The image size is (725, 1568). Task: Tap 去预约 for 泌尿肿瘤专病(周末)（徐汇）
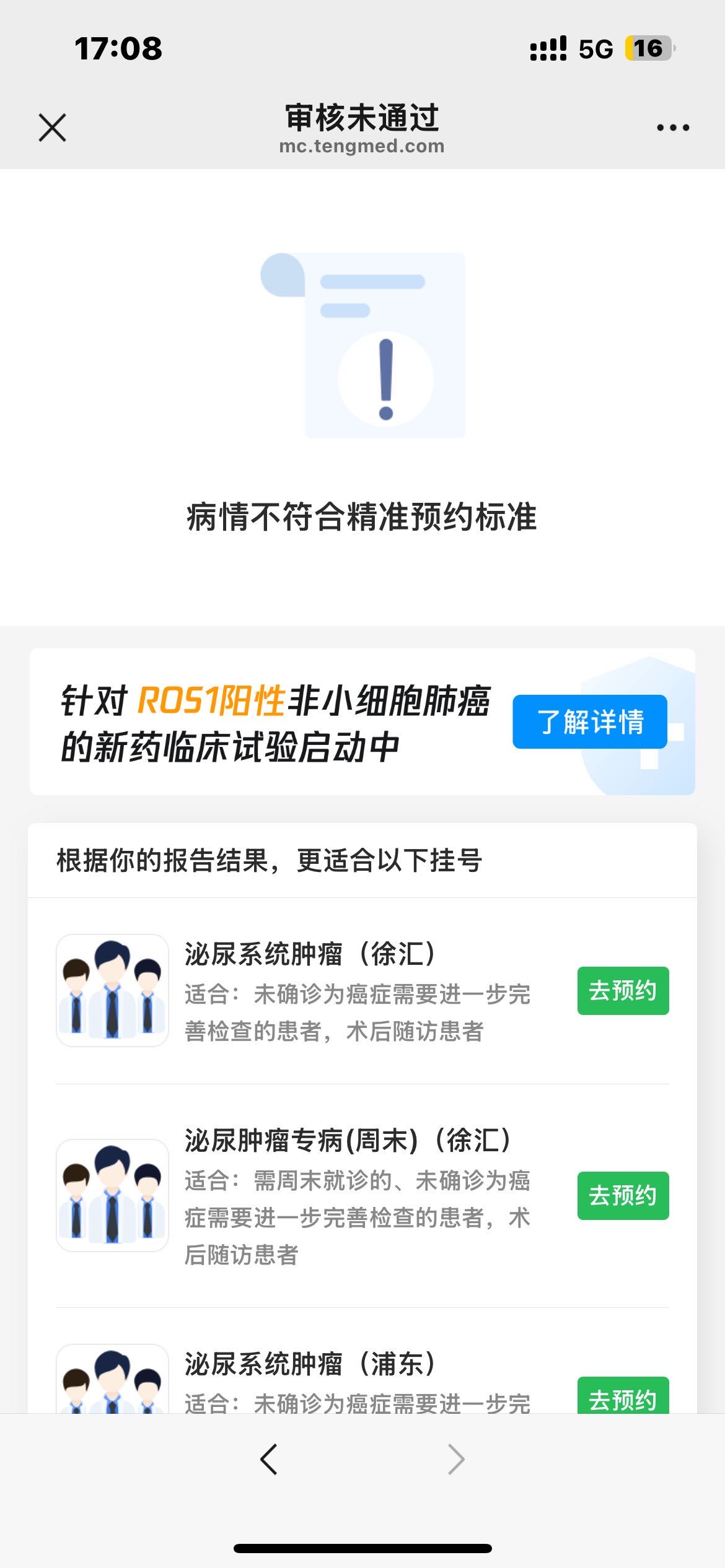point(623,1195)
